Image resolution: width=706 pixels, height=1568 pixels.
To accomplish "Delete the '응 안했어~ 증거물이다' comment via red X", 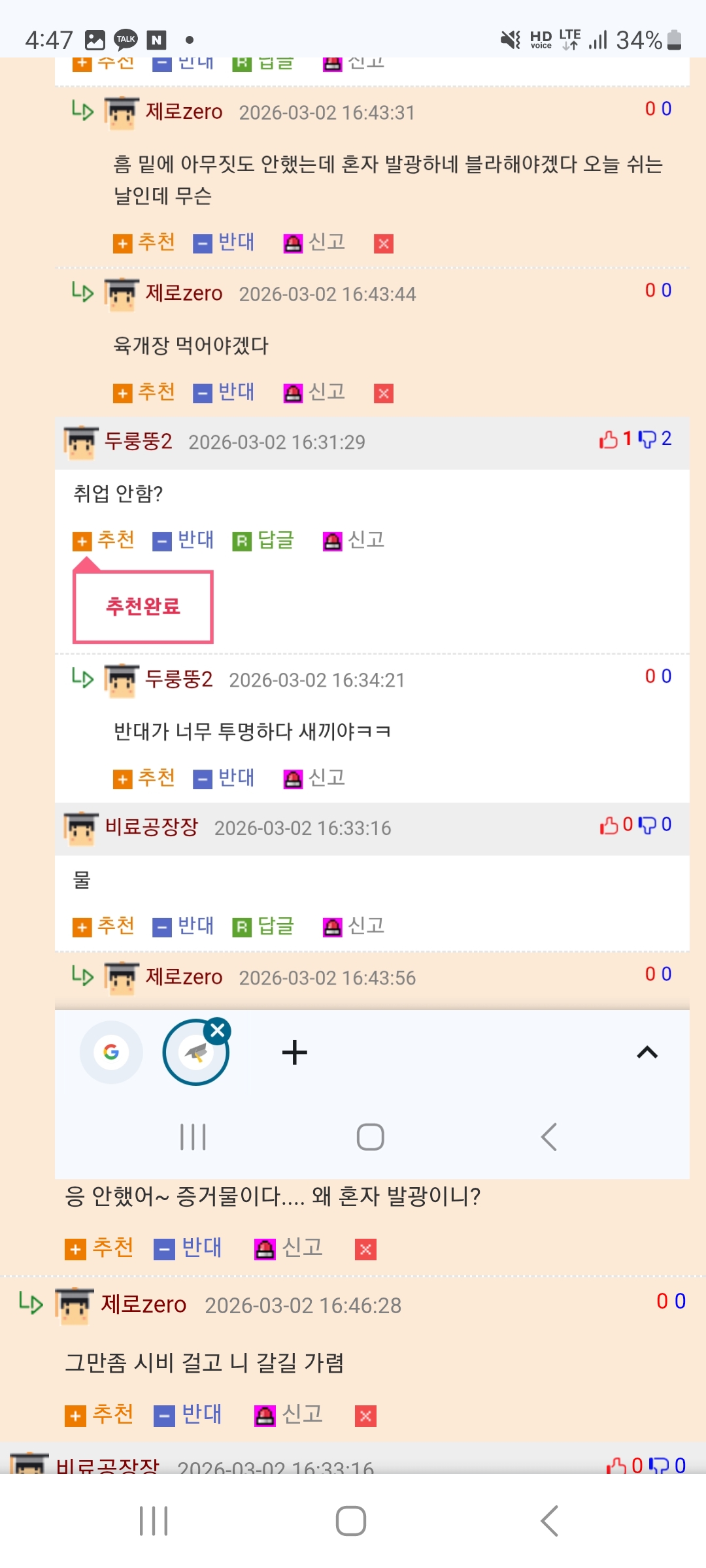I will tap(365, 1249).
